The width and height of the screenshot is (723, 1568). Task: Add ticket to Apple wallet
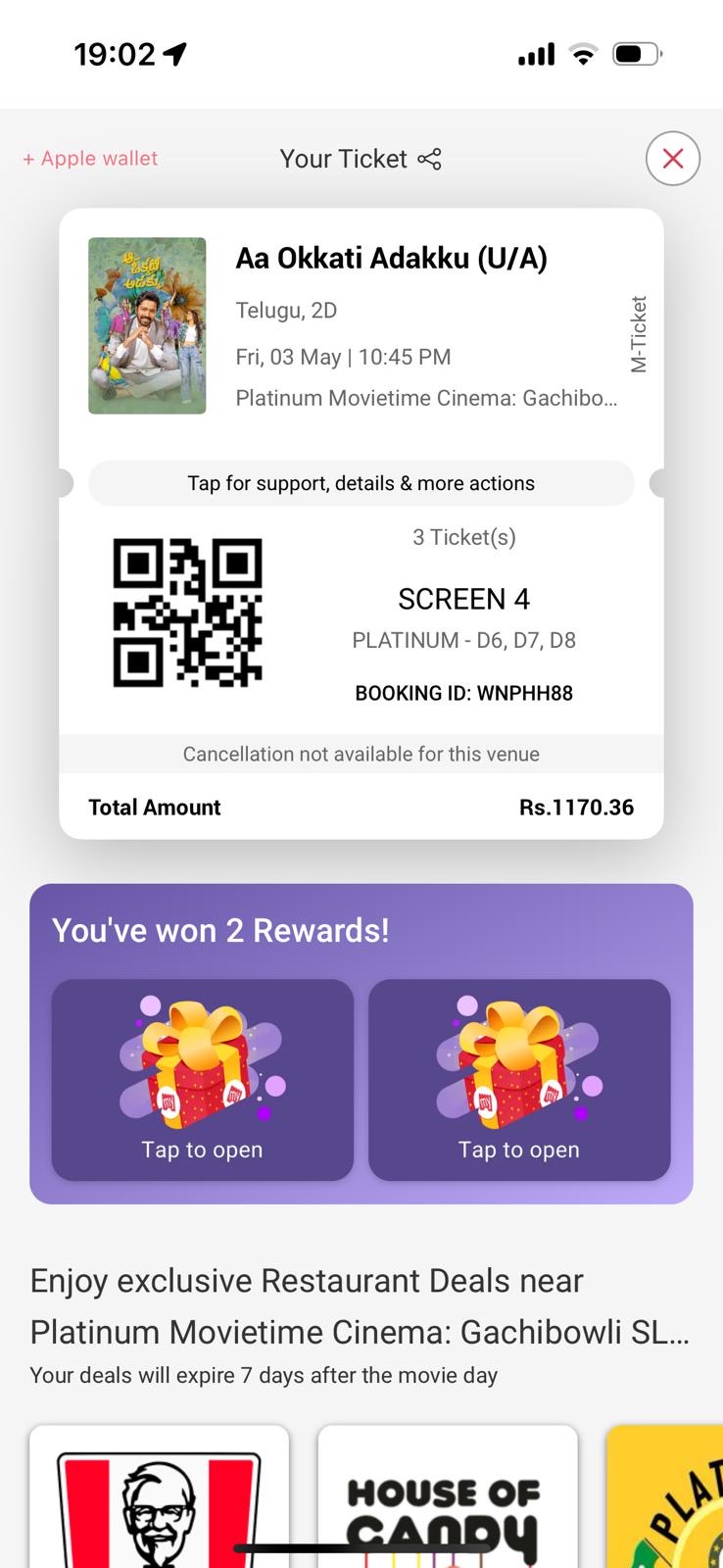(x=90, y=159)
